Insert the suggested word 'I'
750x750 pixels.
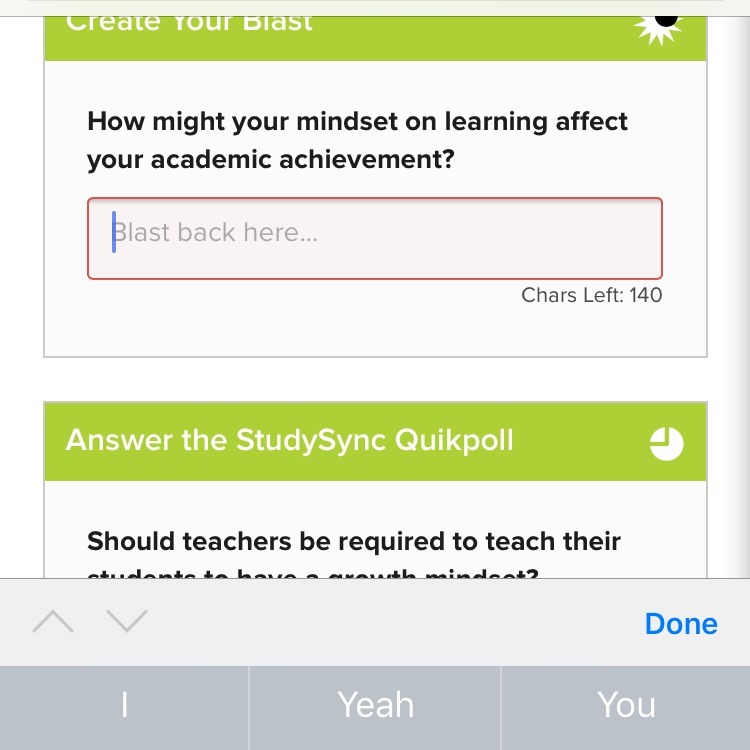tap(124, 705)
